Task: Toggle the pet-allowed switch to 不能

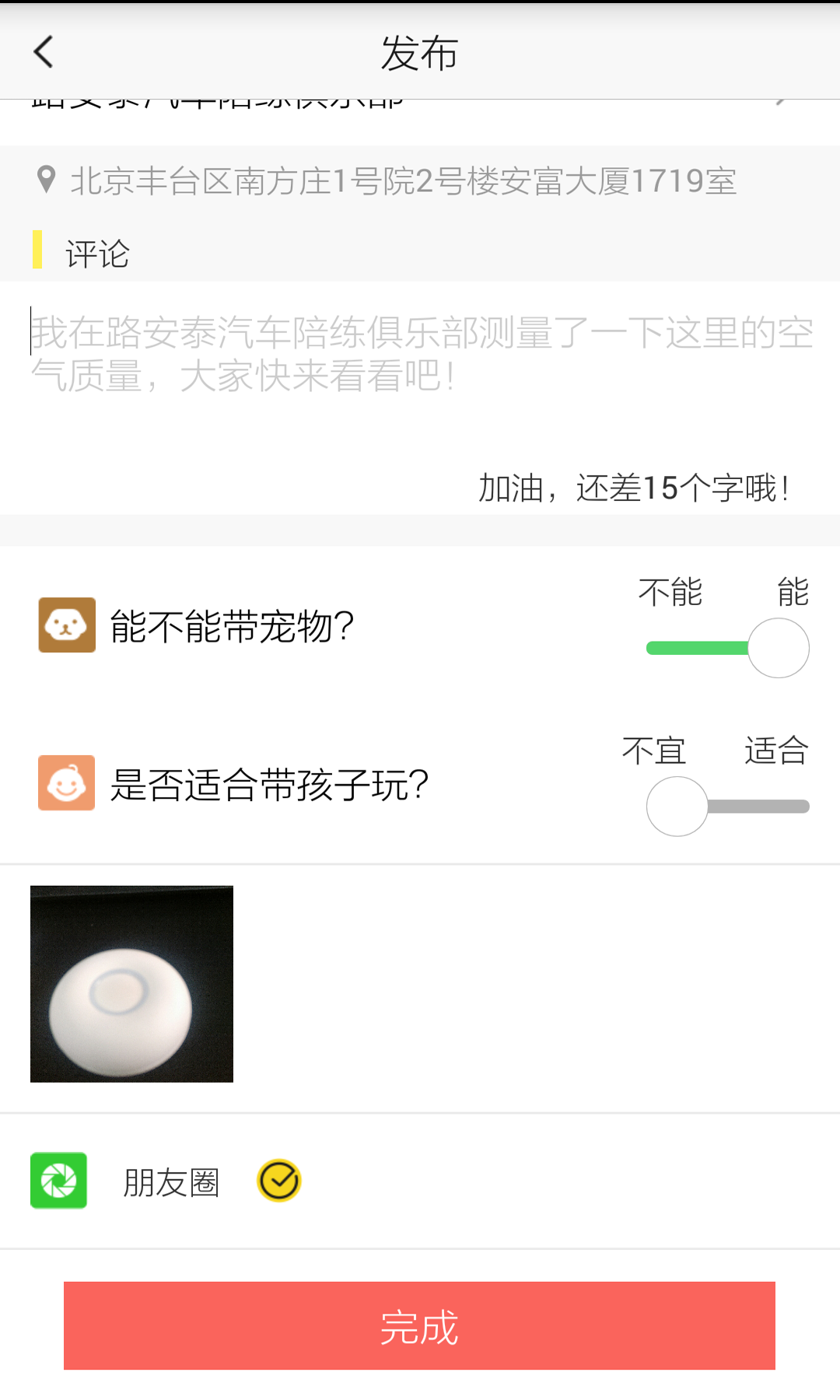Action: [670, 647]
